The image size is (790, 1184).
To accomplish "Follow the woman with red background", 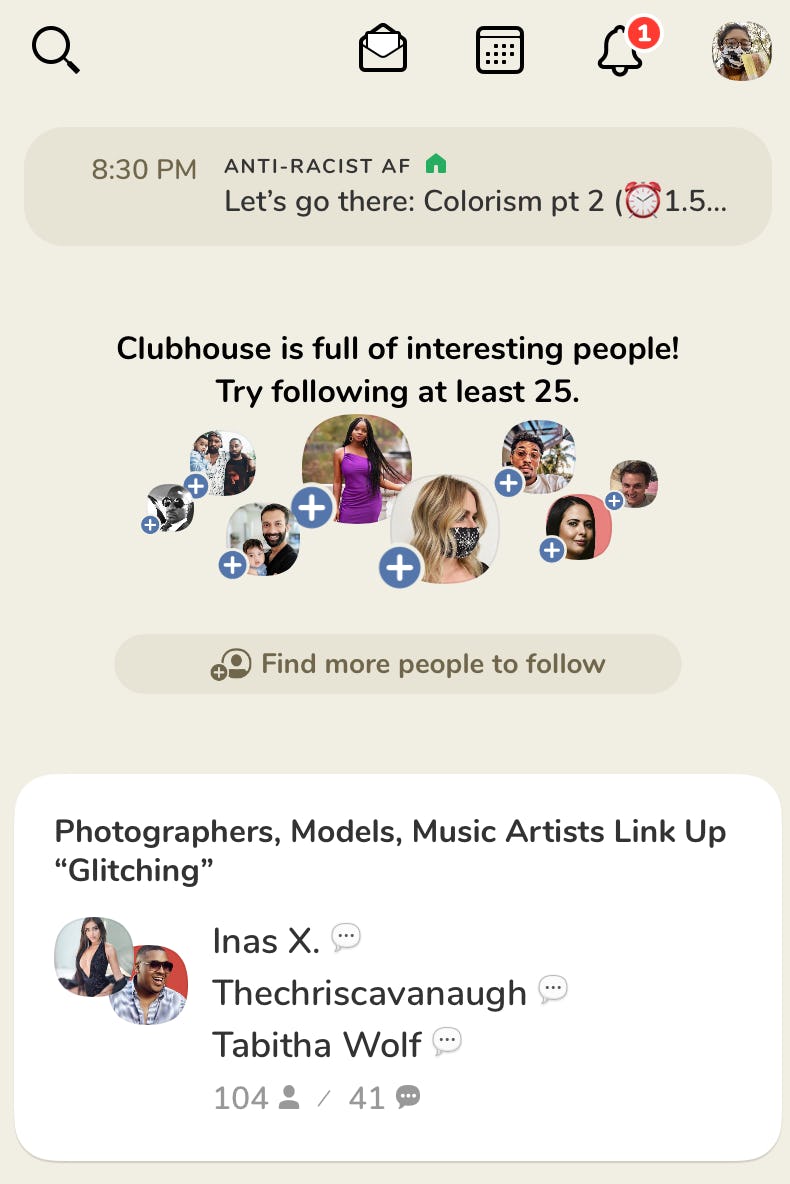I will tap(552, 550).
